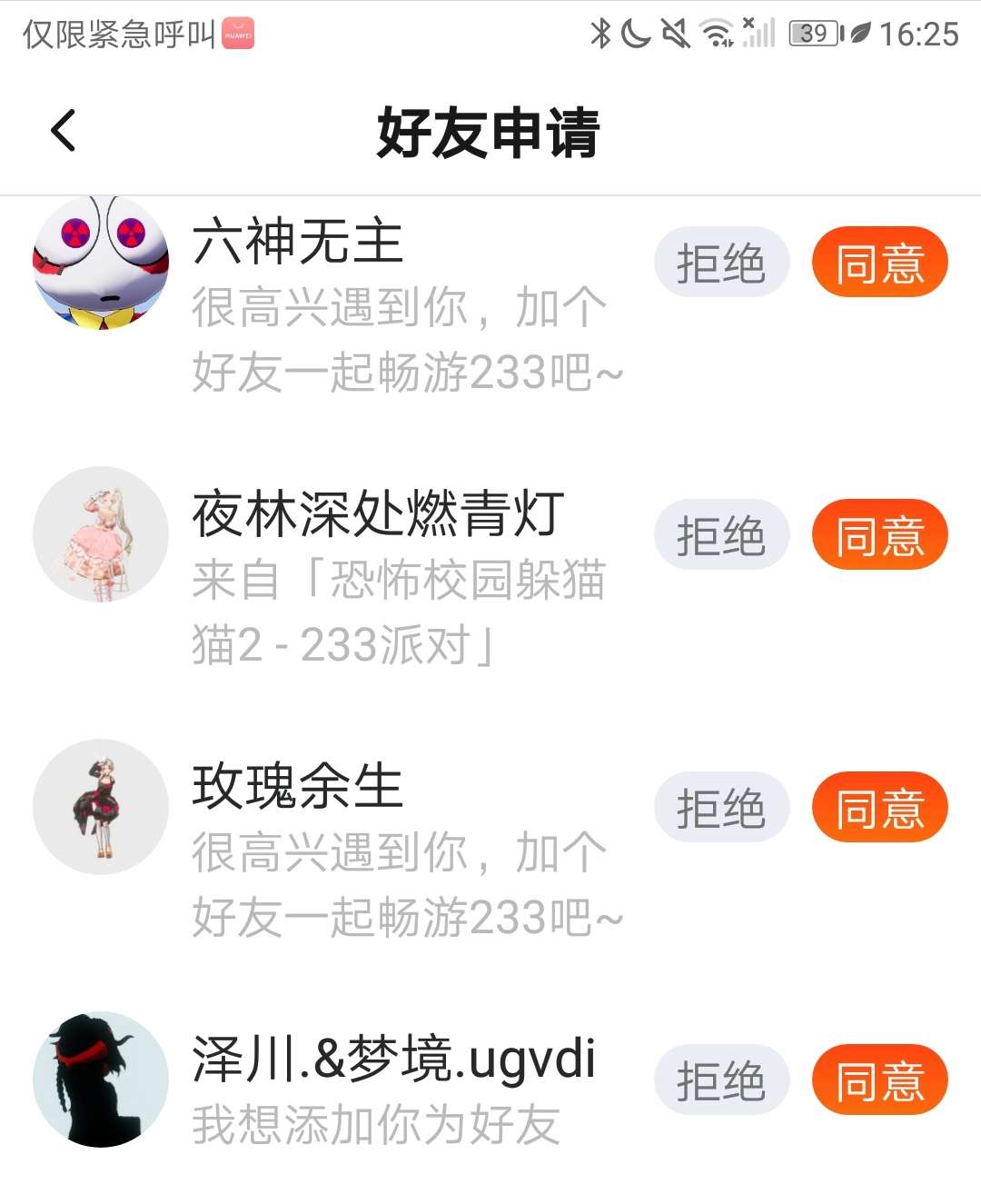Agree to 夜林深处燃青灯's friend request
This screenshot has width=981, height=1204.
[x=879, y=535]
